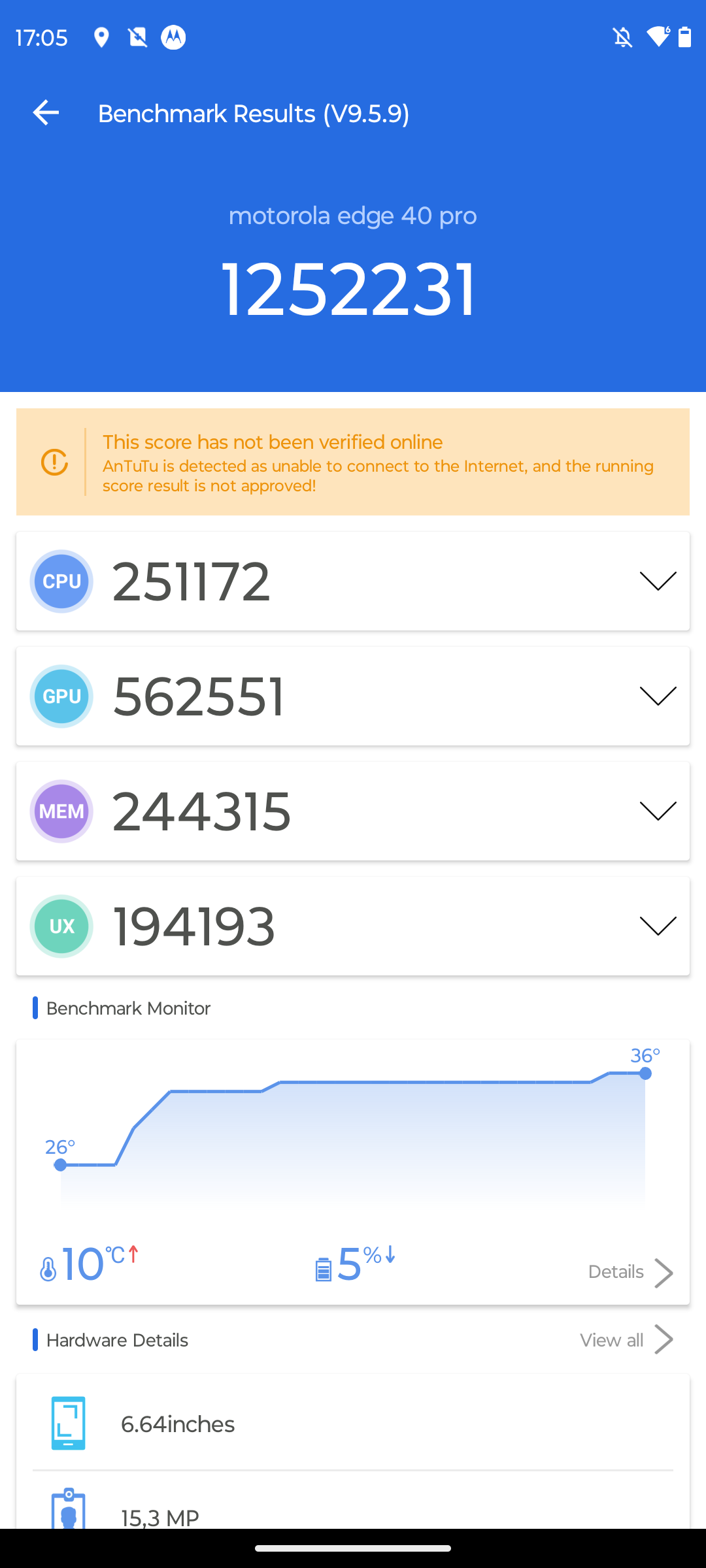Go back from Benchmark Results

(x=46, y=113)
